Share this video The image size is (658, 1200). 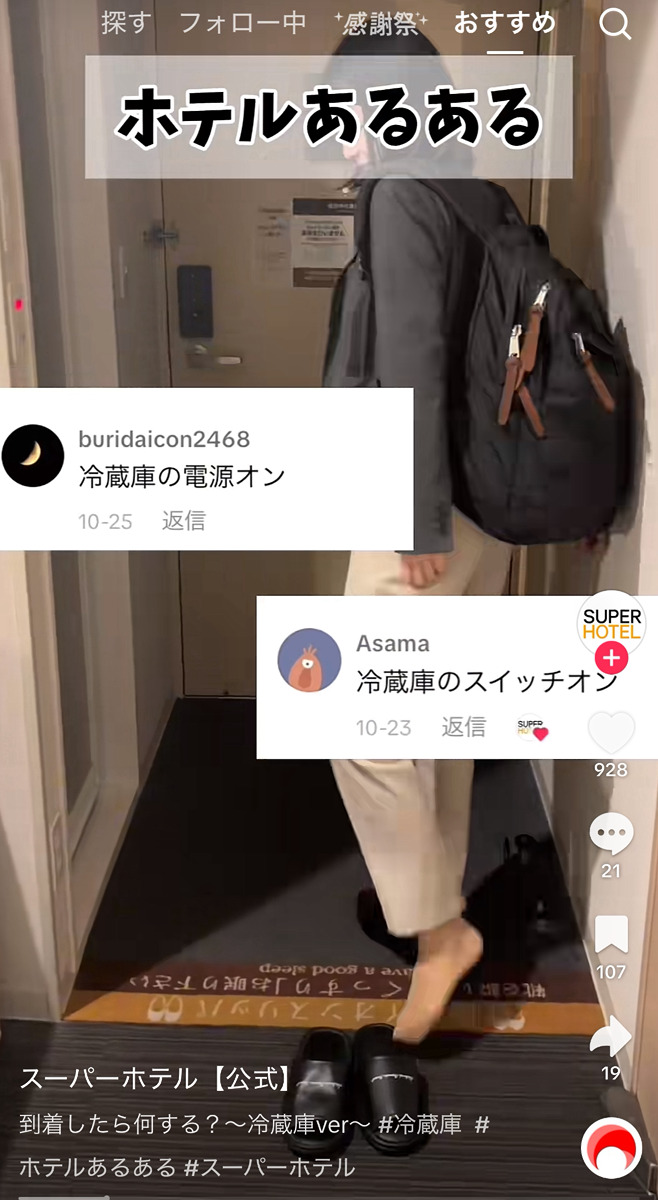(611, 1037)
